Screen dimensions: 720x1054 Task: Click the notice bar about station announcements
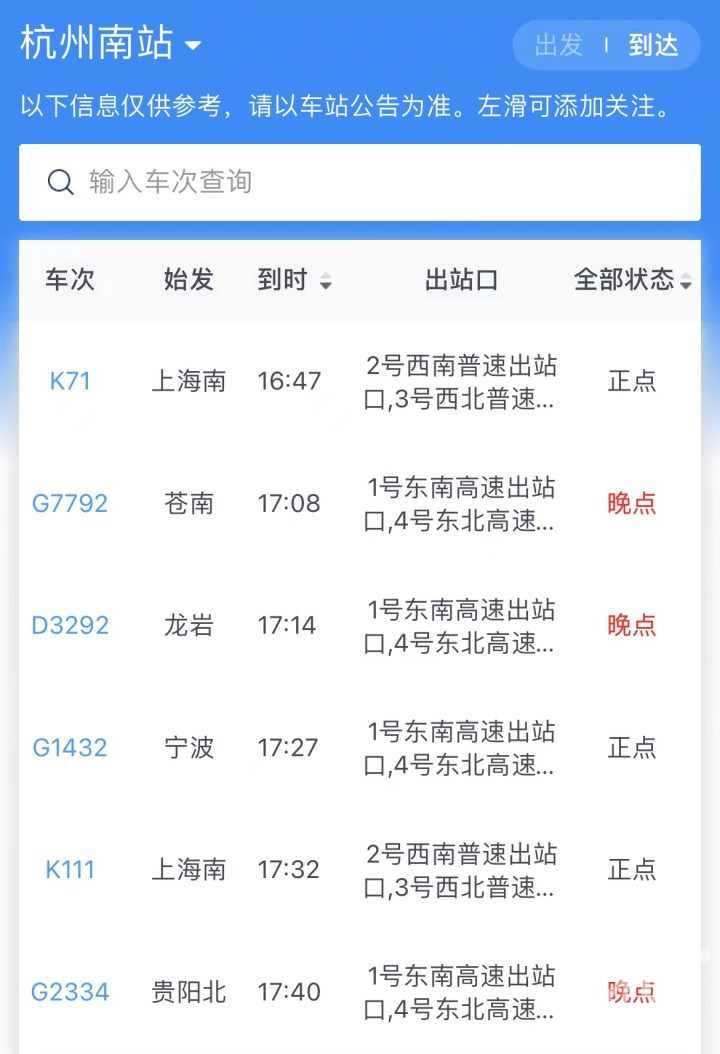pyautogui.click(x=360, y=108)
